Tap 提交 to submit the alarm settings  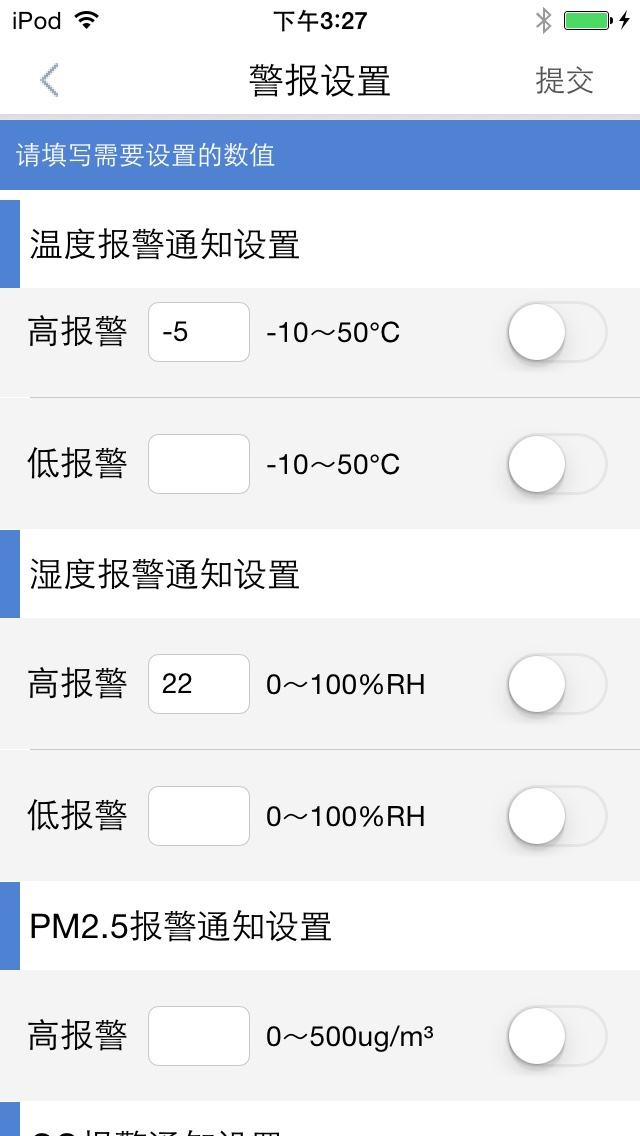pyautogui.click(x=565, y=80)
